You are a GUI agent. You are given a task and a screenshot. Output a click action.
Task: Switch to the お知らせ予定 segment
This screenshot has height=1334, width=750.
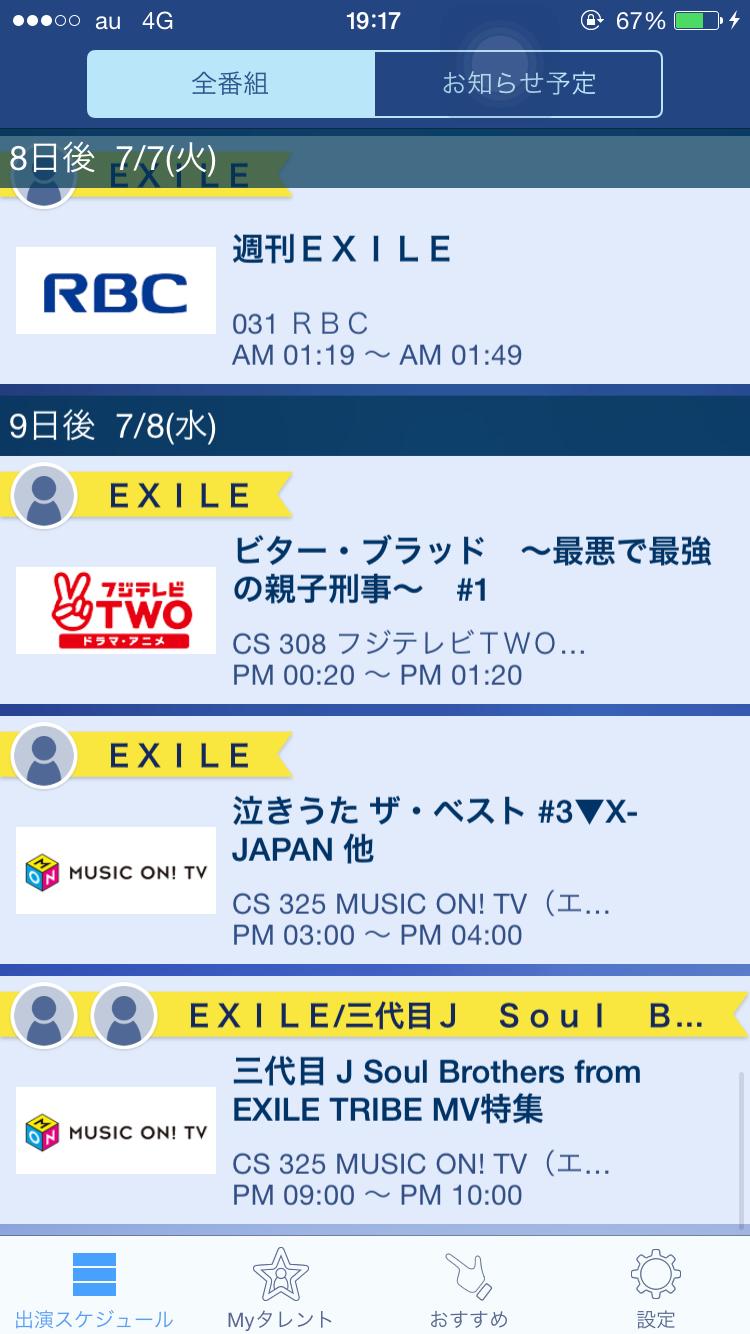518,83
